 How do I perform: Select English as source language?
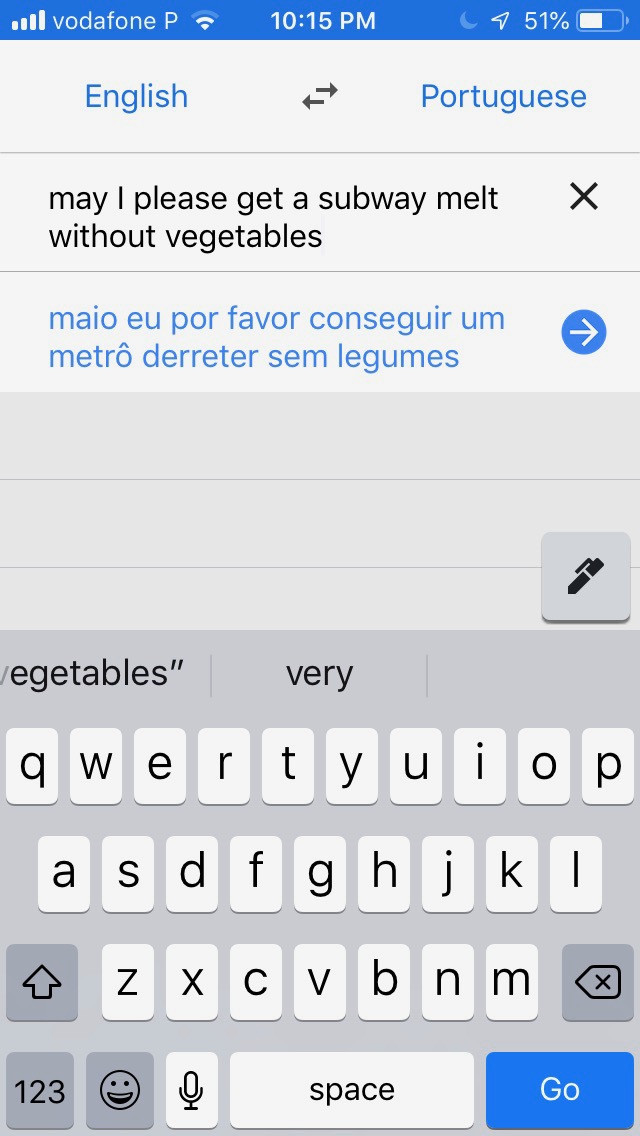[136, 96]
